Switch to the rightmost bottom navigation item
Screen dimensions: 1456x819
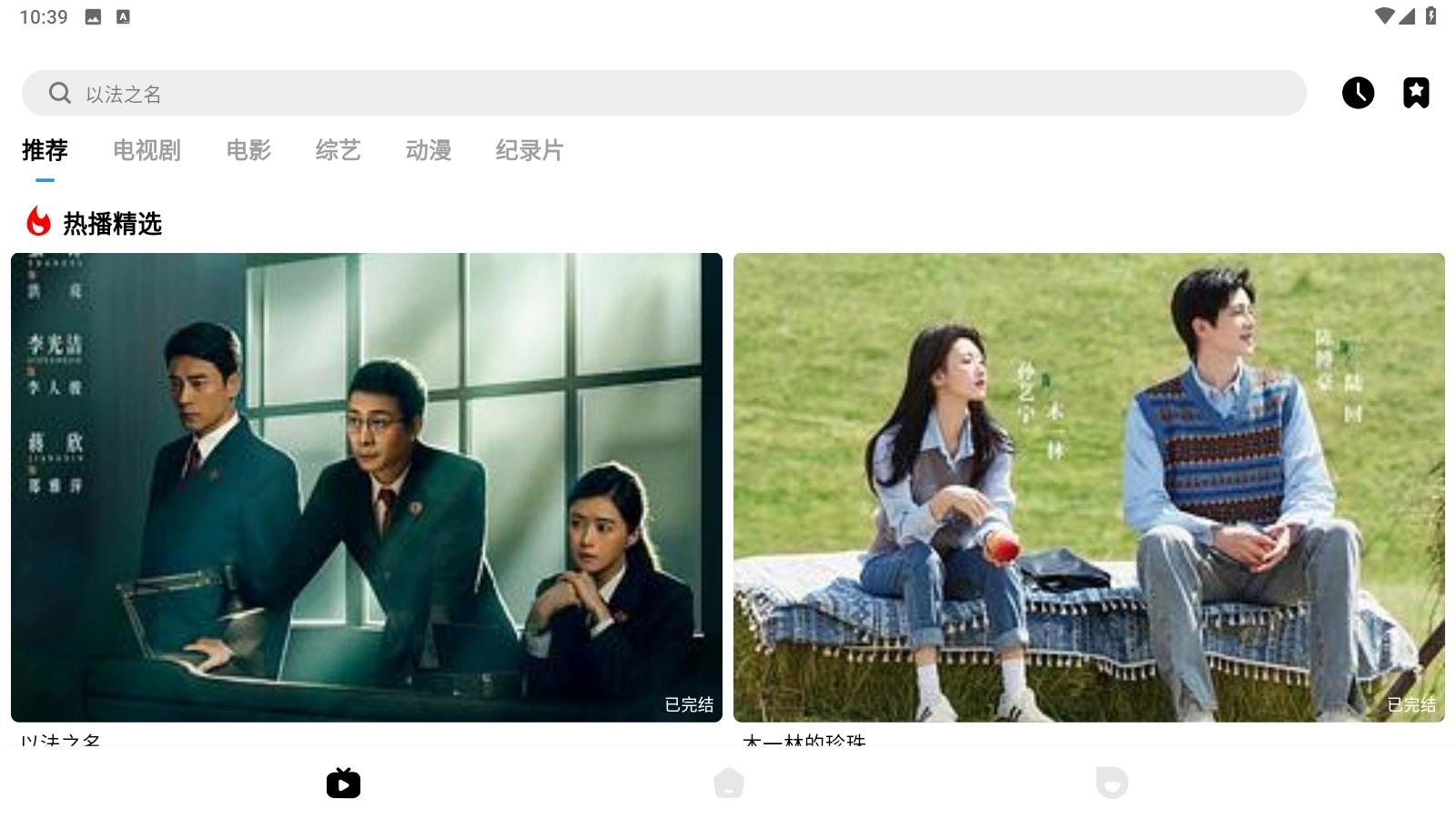click(x=1112, y=783)
